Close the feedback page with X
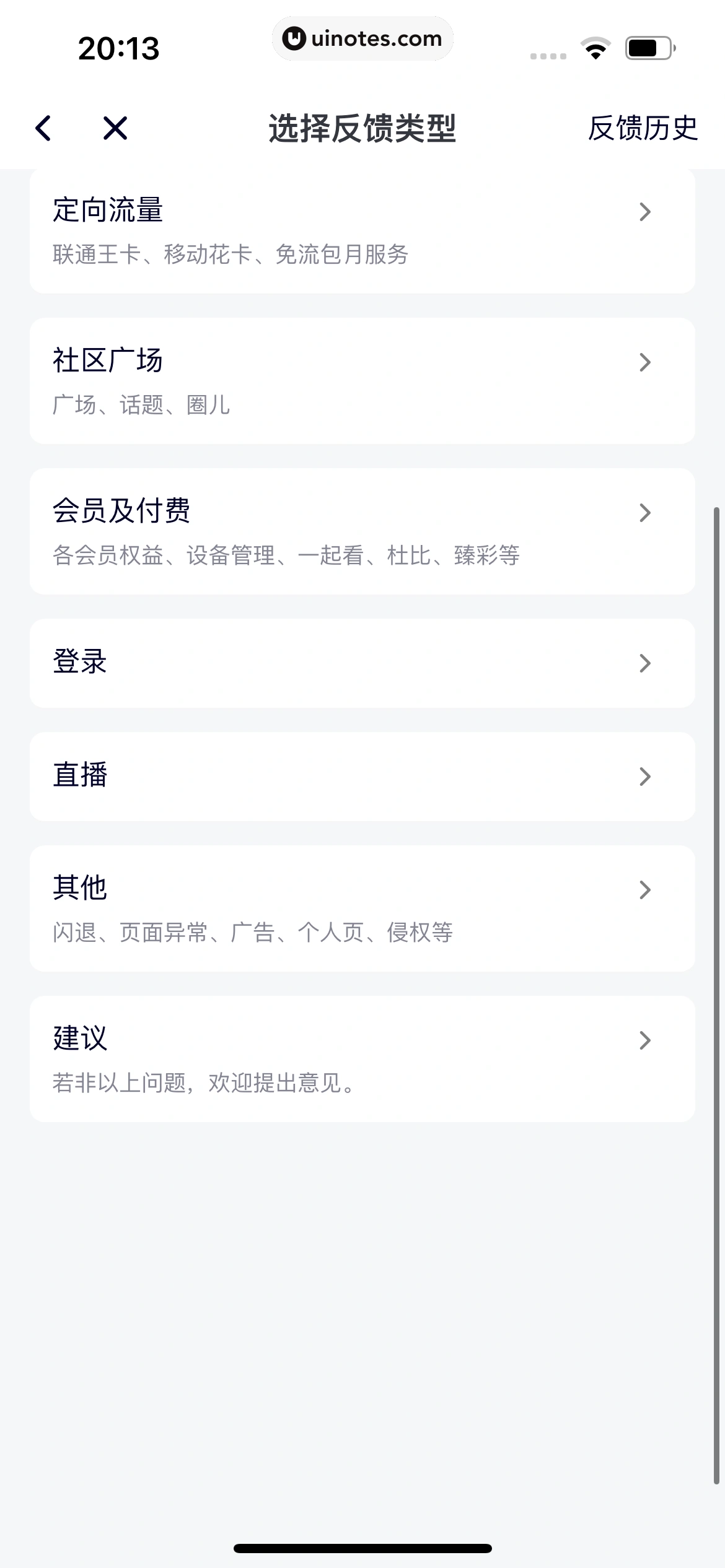This screenshot has height=1568, width=725. coord(115,128)
